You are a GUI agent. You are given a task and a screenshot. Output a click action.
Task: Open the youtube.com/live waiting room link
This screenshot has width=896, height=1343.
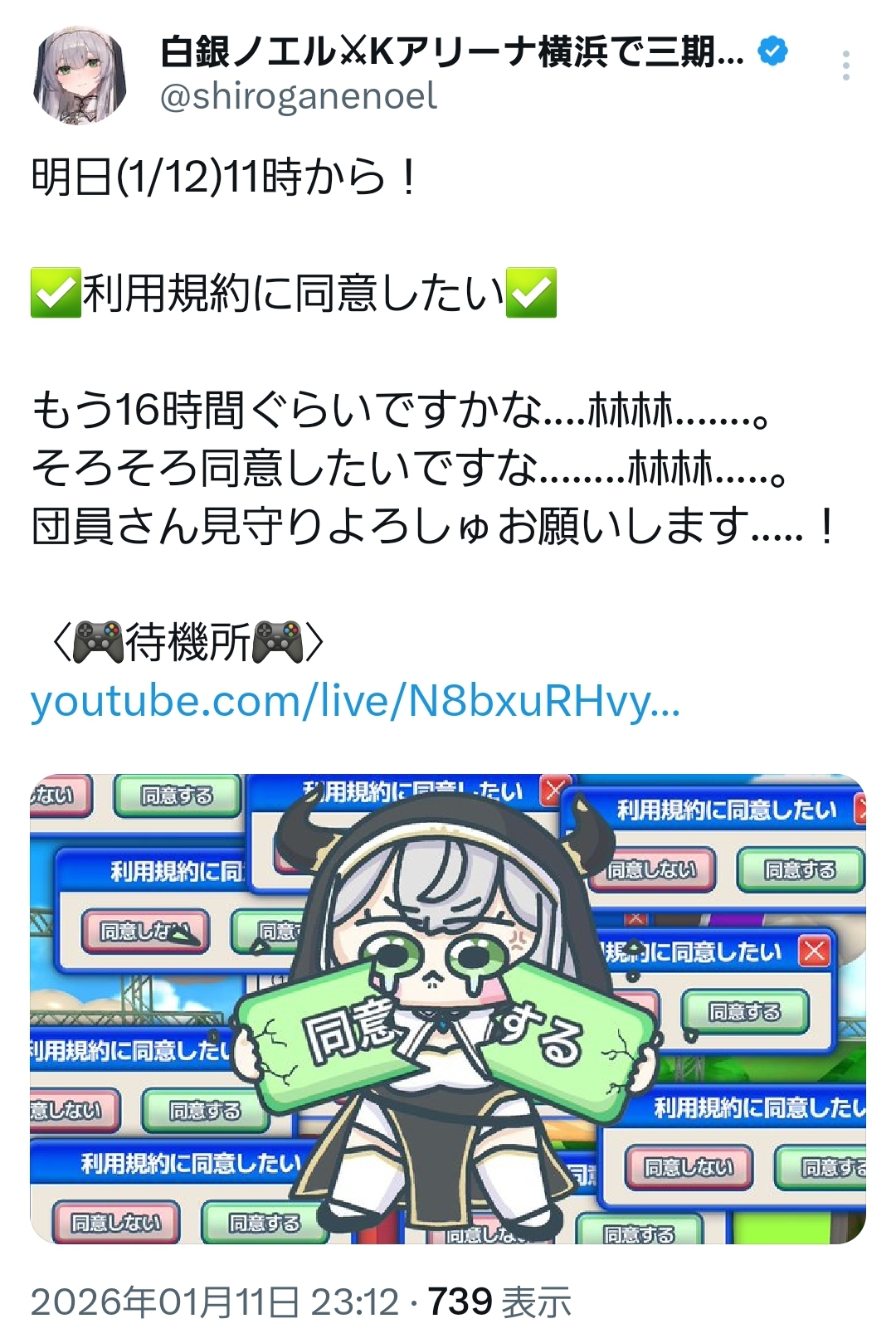click(355, 702)
